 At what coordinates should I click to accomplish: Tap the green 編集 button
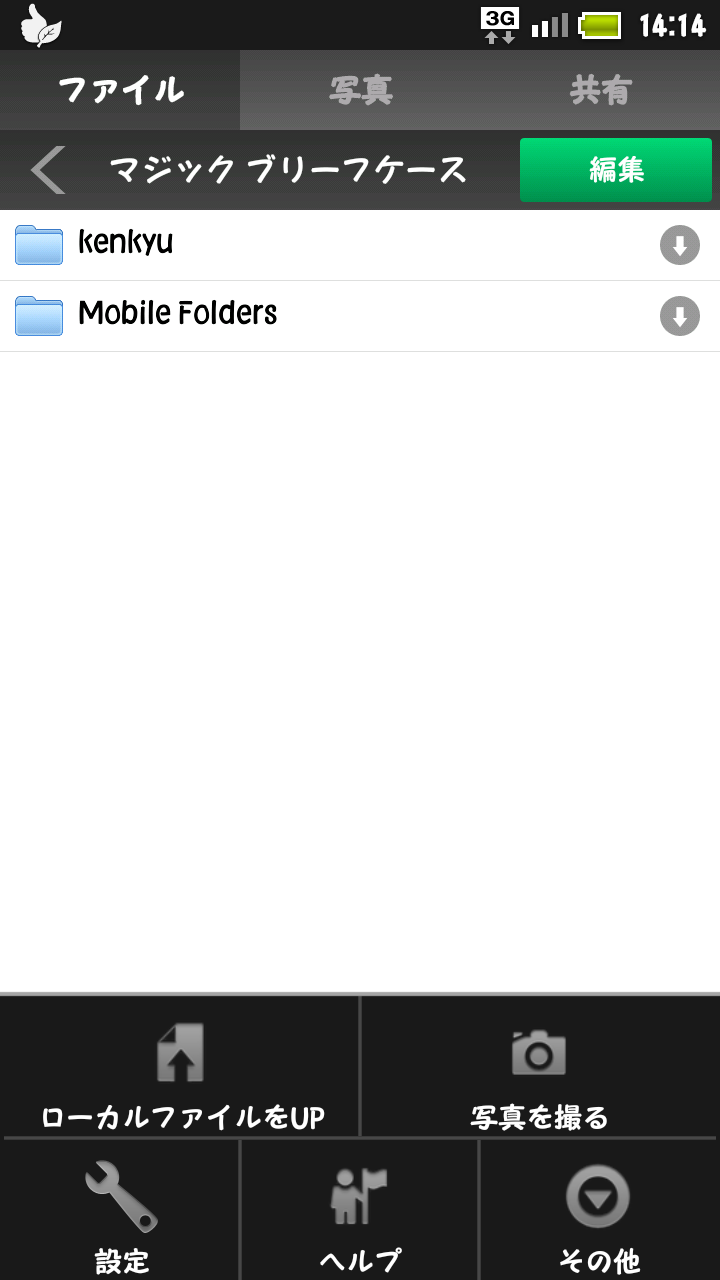(x=616, y=170)
